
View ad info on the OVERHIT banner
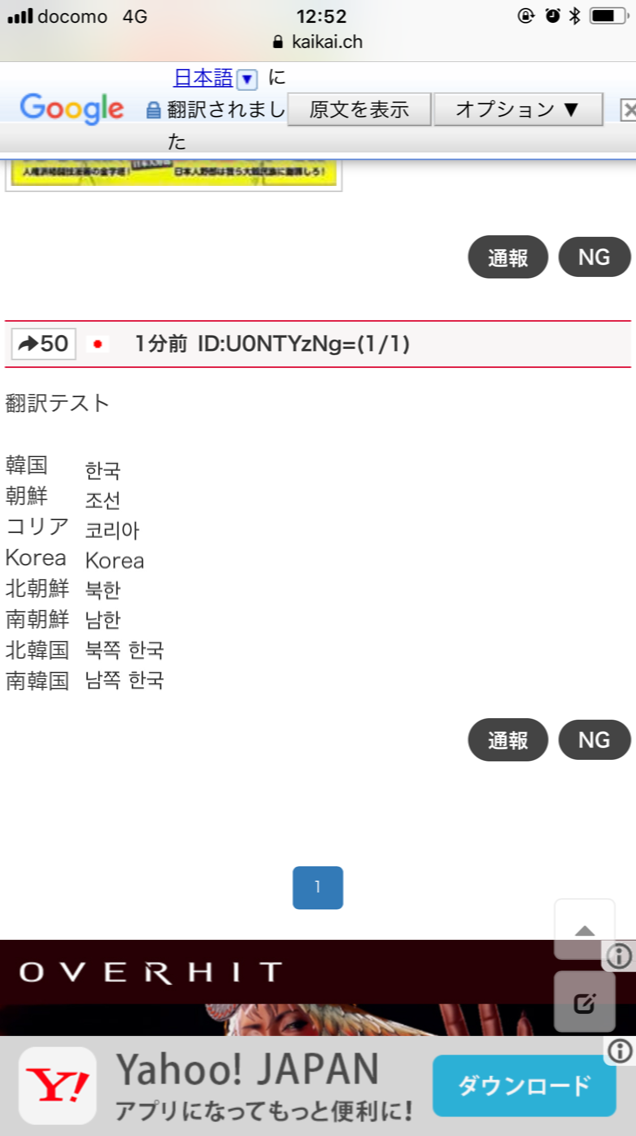[x=620, y=956]
